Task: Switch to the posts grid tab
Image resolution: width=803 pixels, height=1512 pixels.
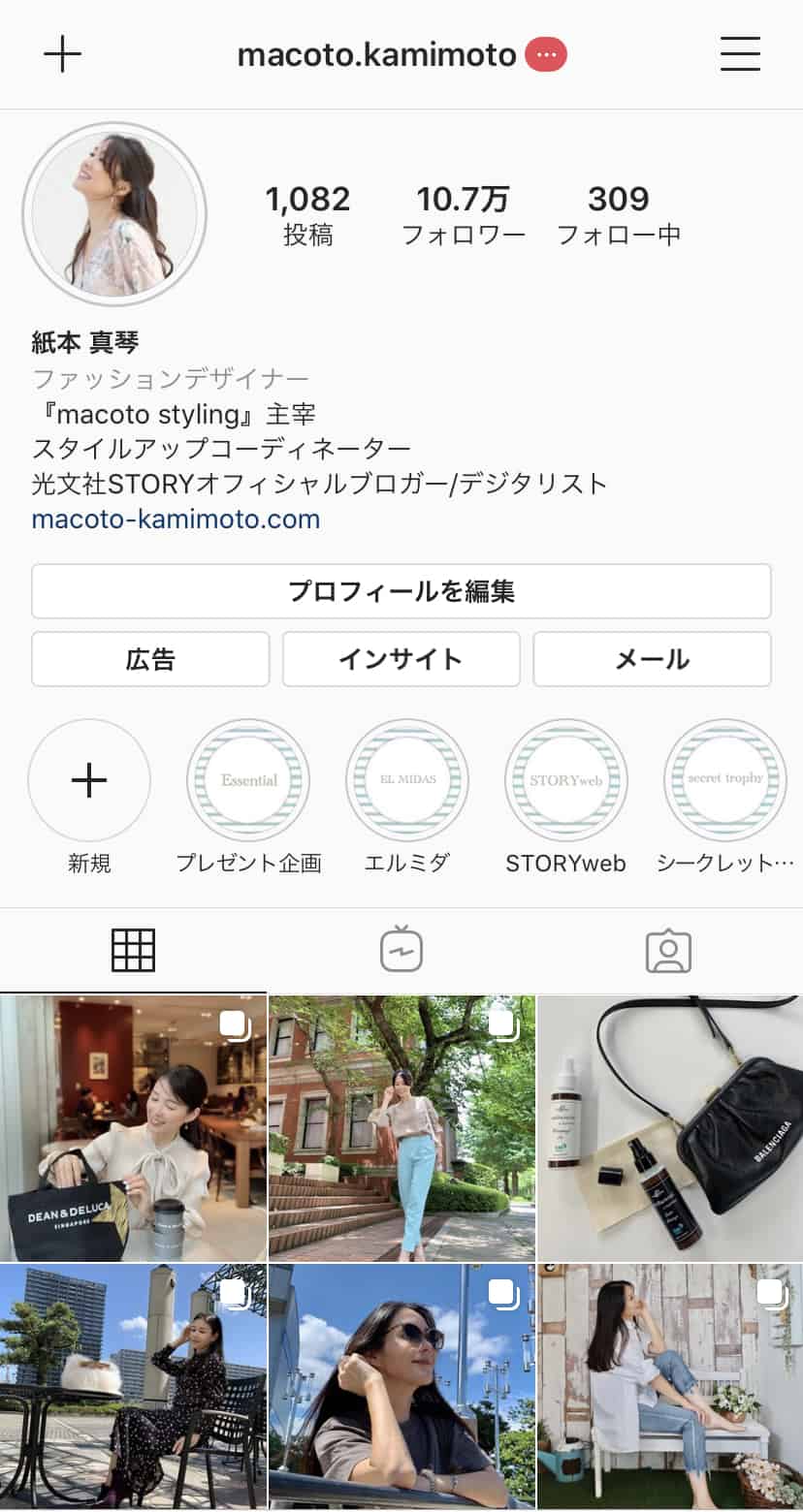Action: pyautogui.click(x=133, y=951)
